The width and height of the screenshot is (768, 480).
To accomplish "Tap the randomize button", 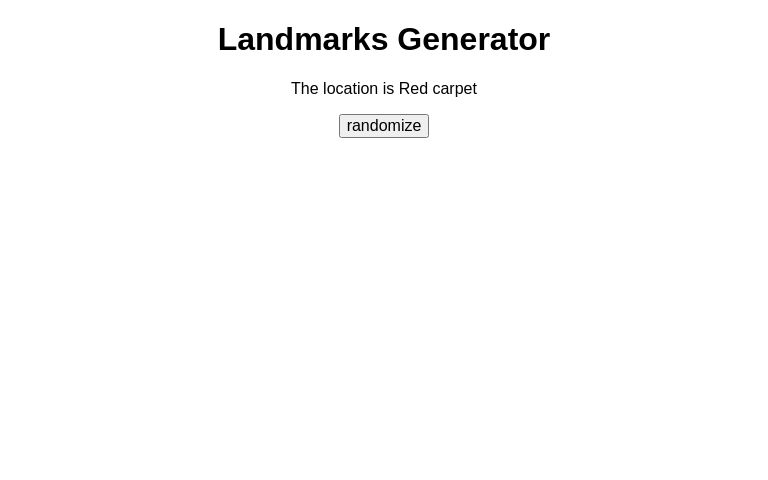I will (x=383, y=126).
